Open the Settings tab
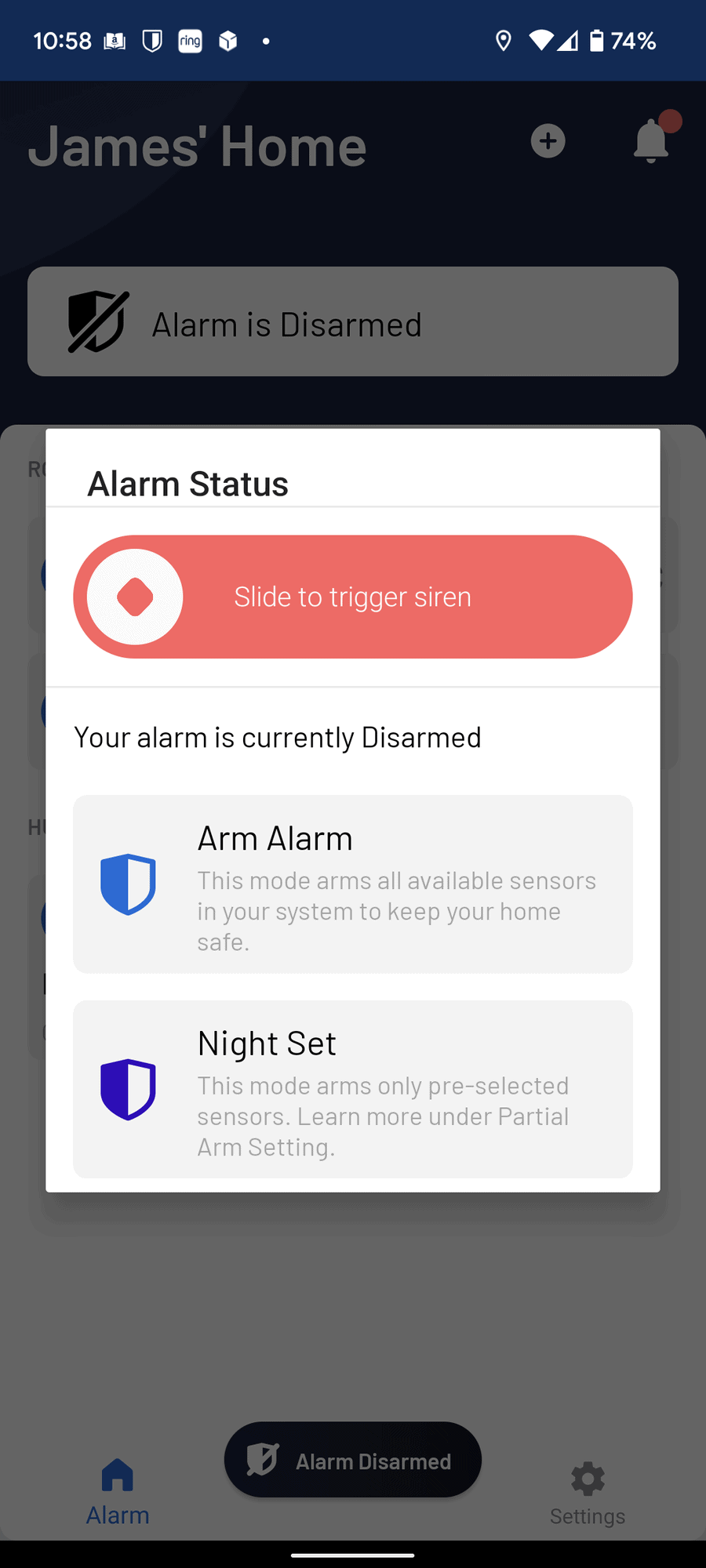Screen dimensions: 706x1568 (x=588, y=1493)
